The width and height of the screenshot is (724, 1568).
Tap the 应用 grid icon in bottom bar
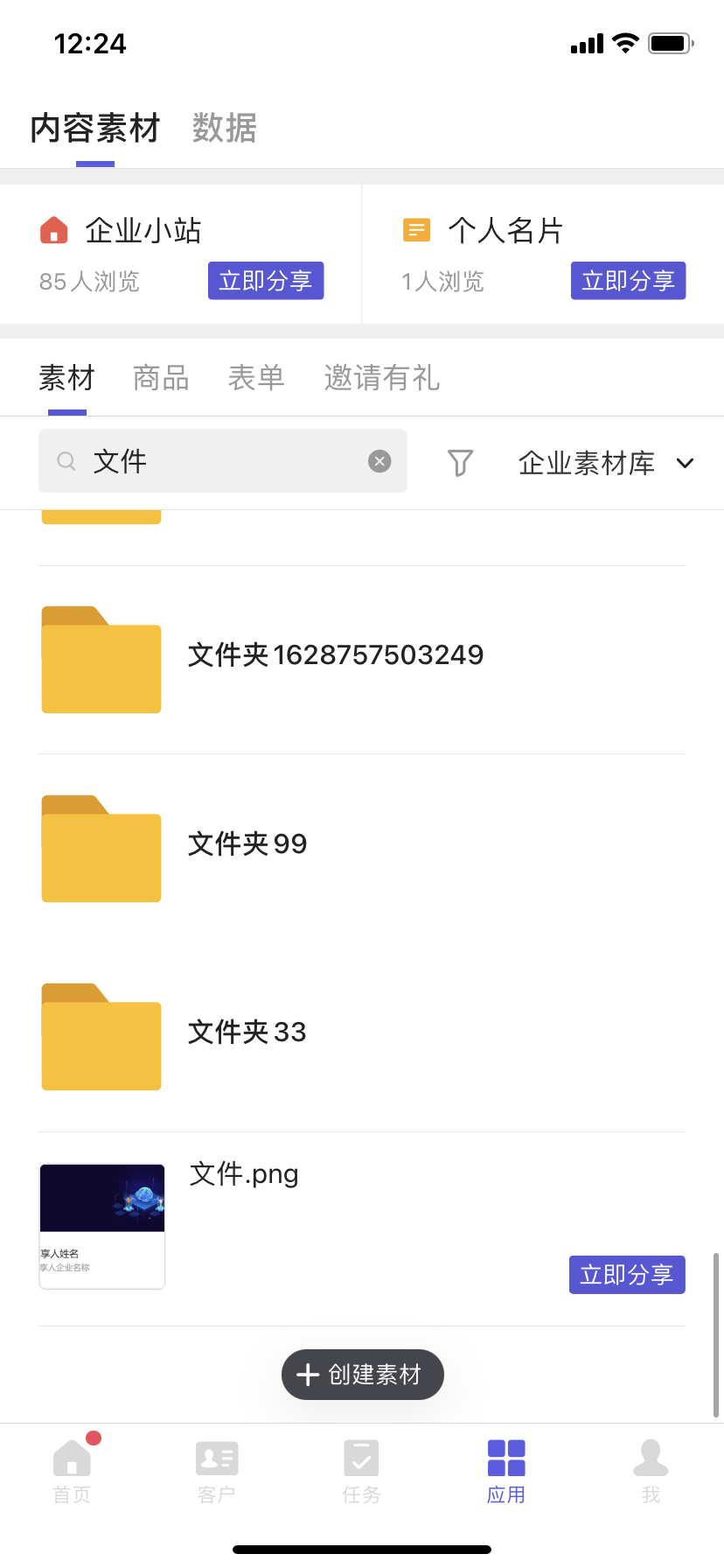click(505, 1455)
